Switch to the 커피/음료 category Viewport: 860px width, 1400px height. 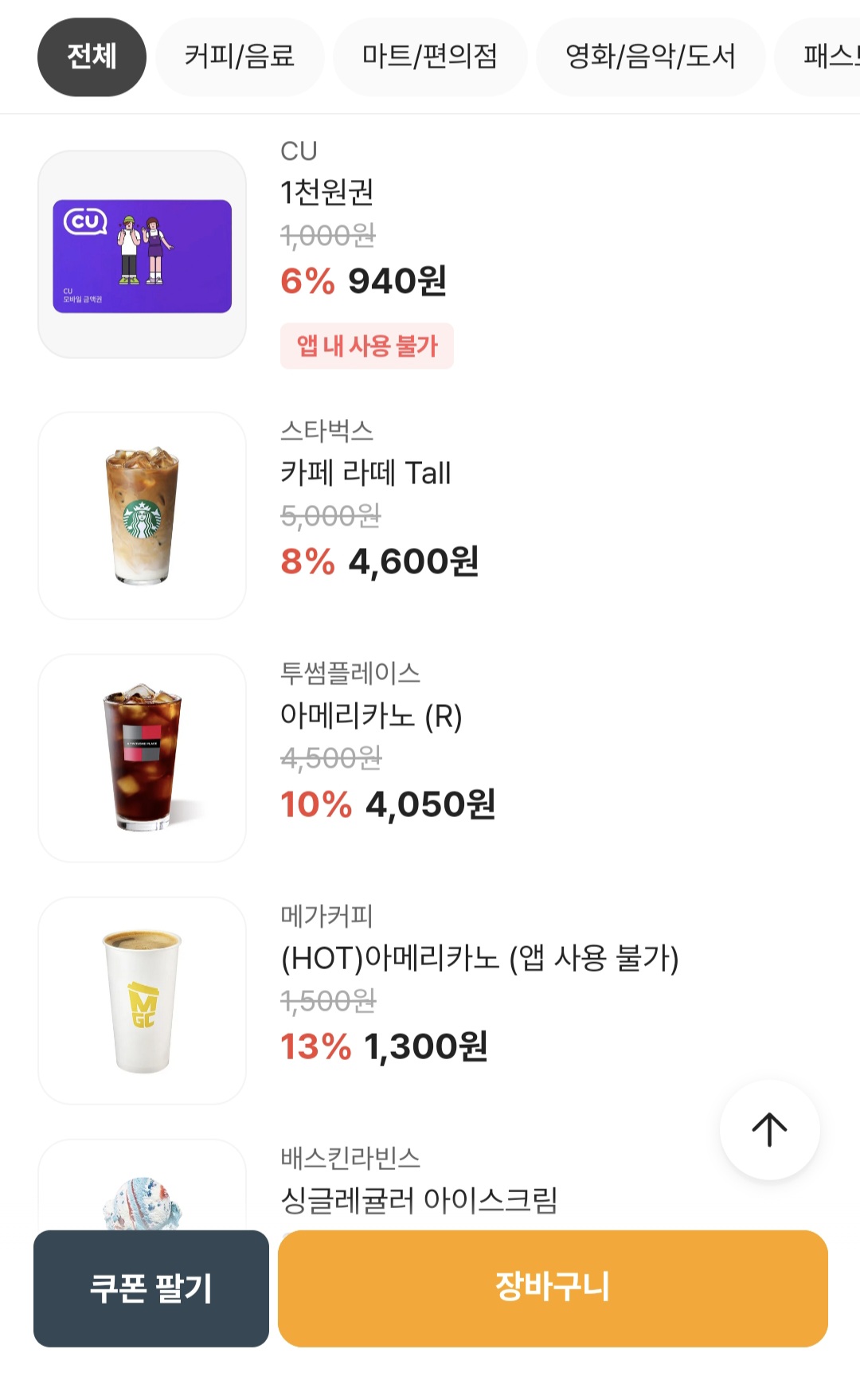(240, 57)
